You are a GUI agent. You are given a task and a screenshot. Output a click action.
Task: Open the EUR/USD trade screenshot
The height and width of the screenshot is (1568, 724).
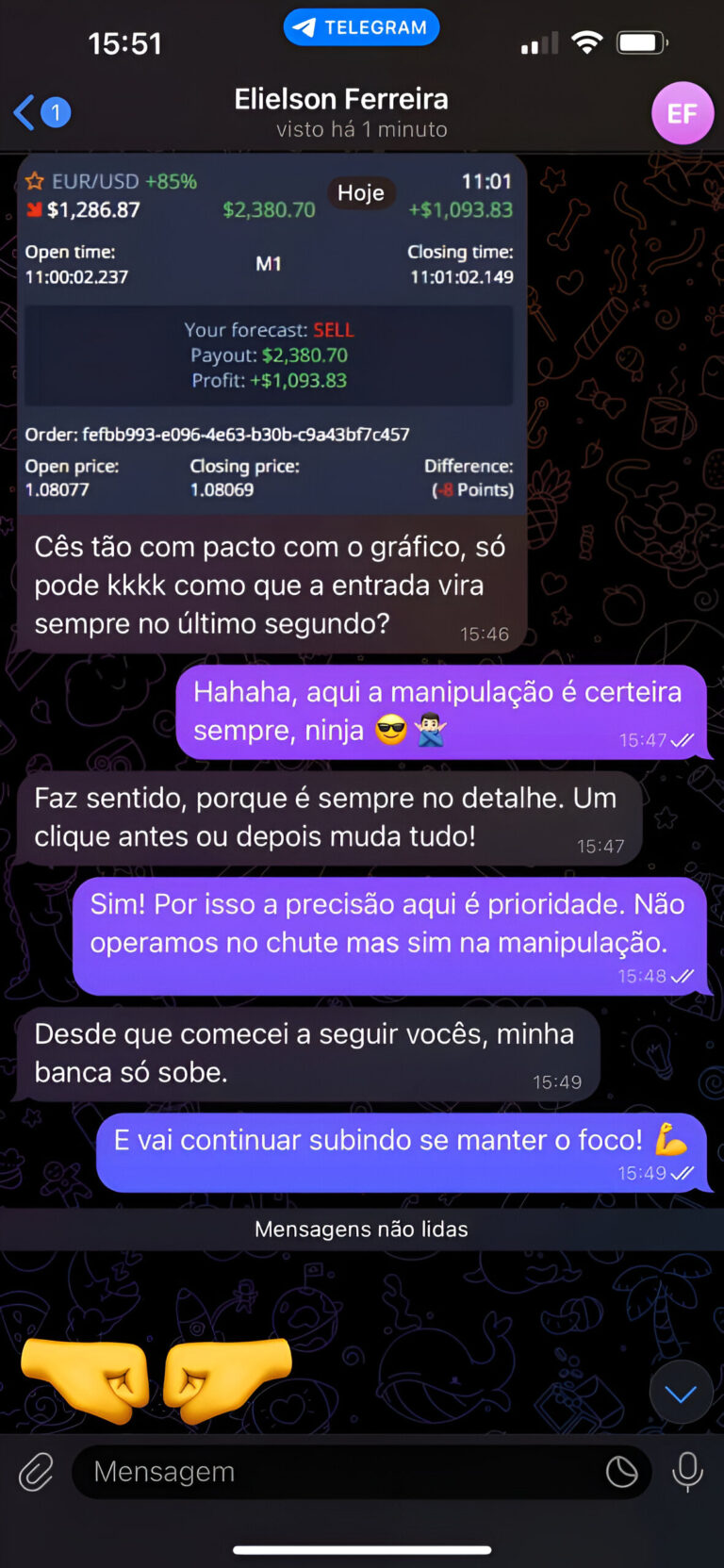click(x=271, y=335)
